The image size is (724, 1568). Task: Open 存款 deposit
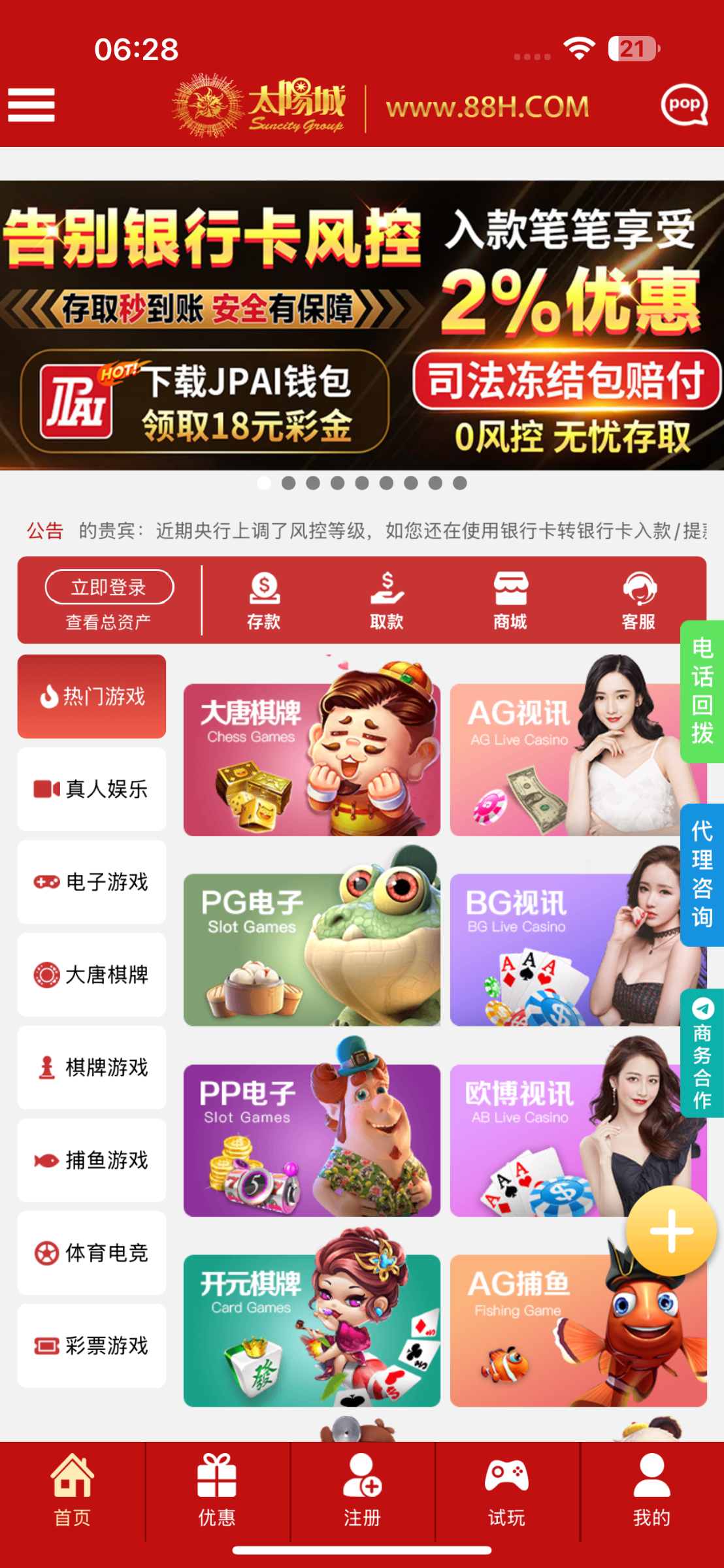pos(264,600)
